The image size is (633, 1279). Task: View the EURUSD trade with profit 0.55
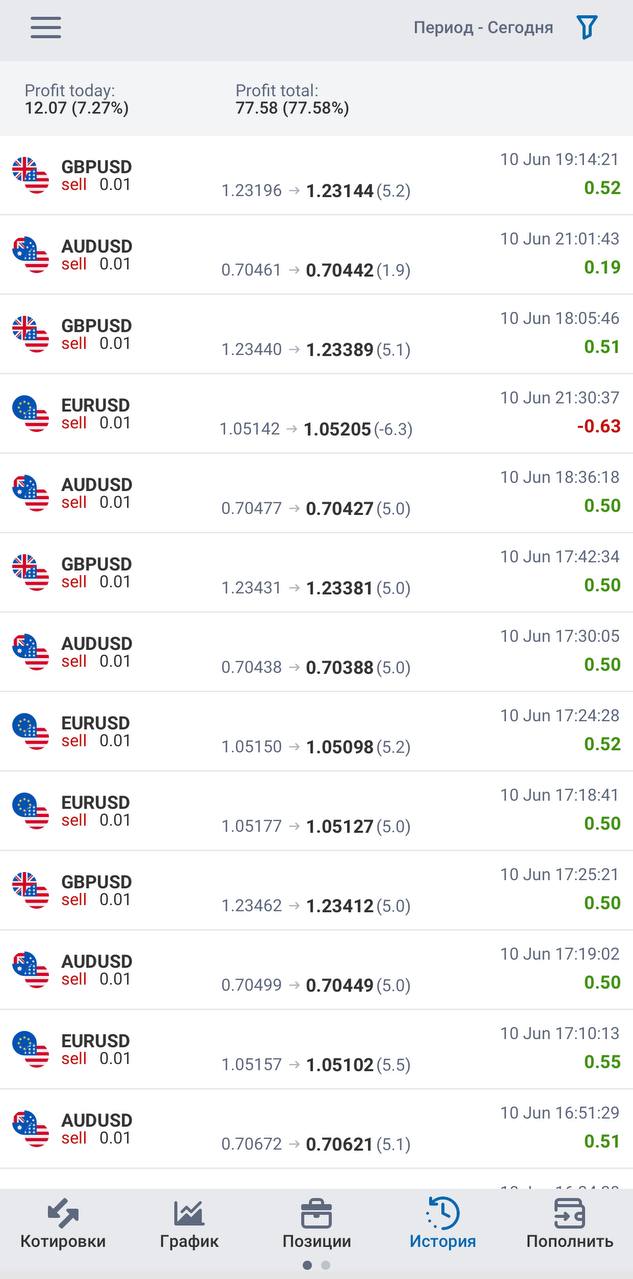pos(316,1050)
